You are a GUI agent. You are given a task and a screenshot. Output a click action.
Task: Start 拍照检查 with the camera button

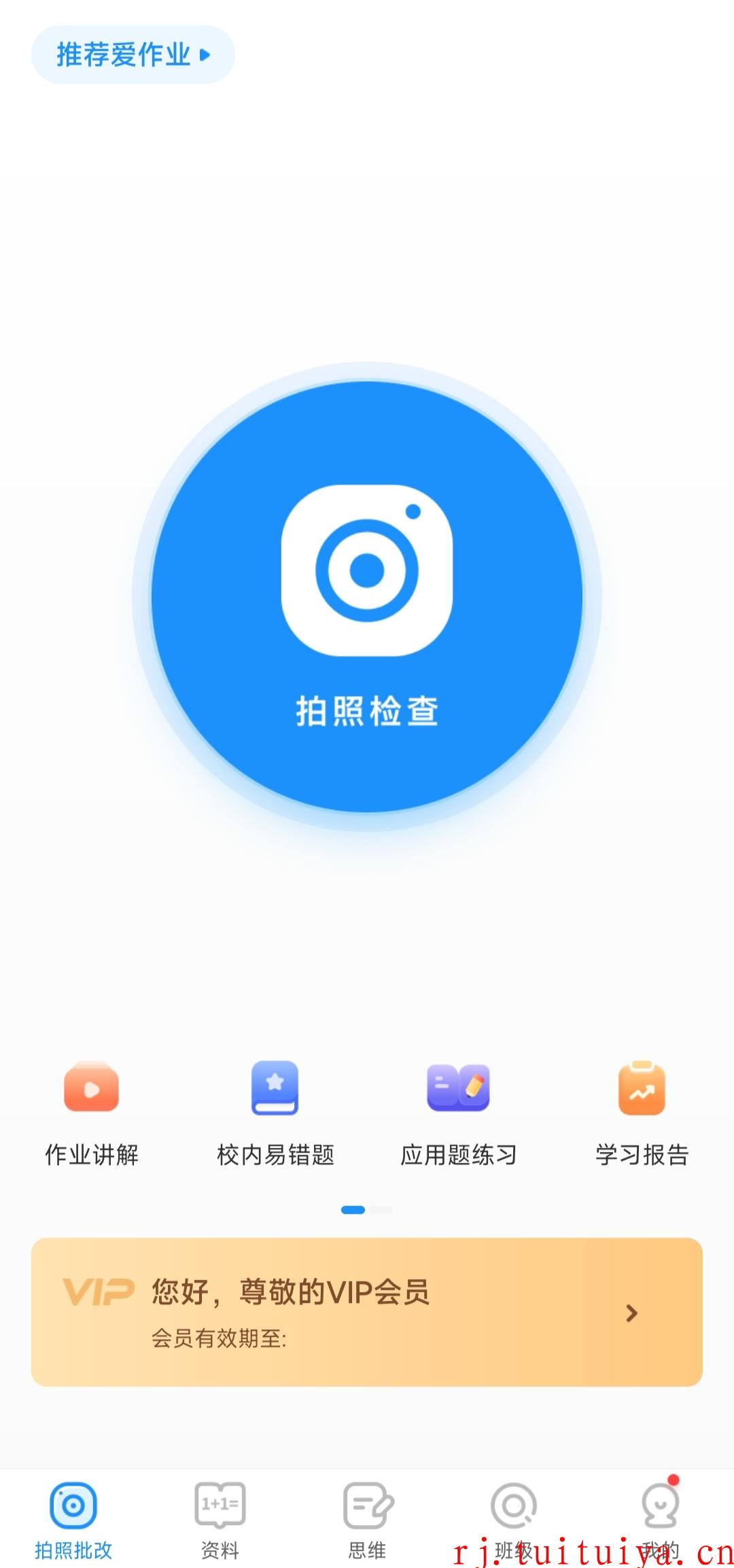pyautogui.click(x=367, y=597)
